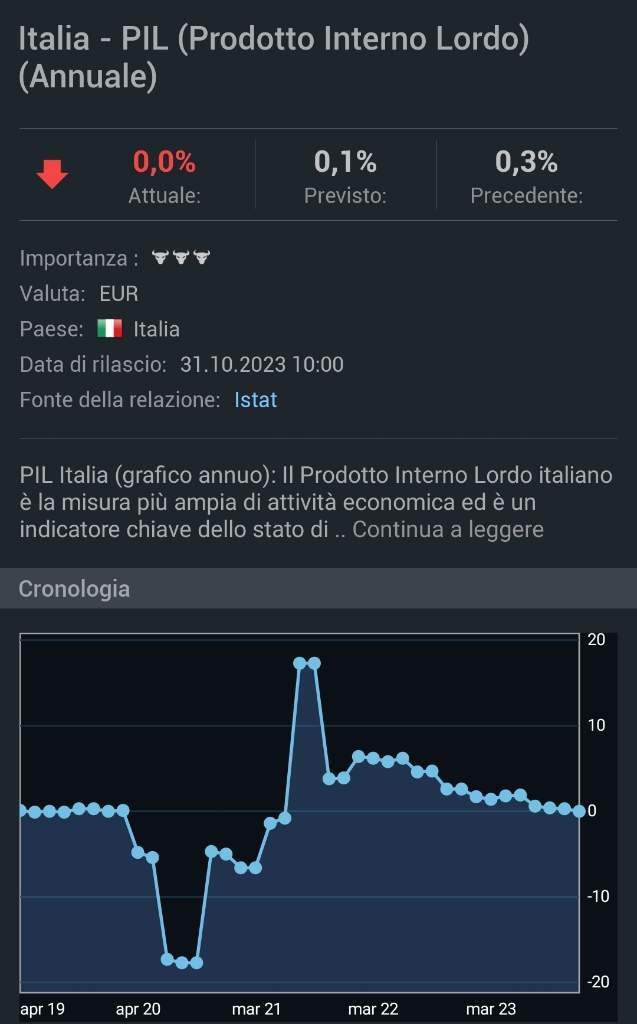Viewport: 637px width, 1024px height.
Task: Open the Istat report source link
Action: tap(255, 400)
